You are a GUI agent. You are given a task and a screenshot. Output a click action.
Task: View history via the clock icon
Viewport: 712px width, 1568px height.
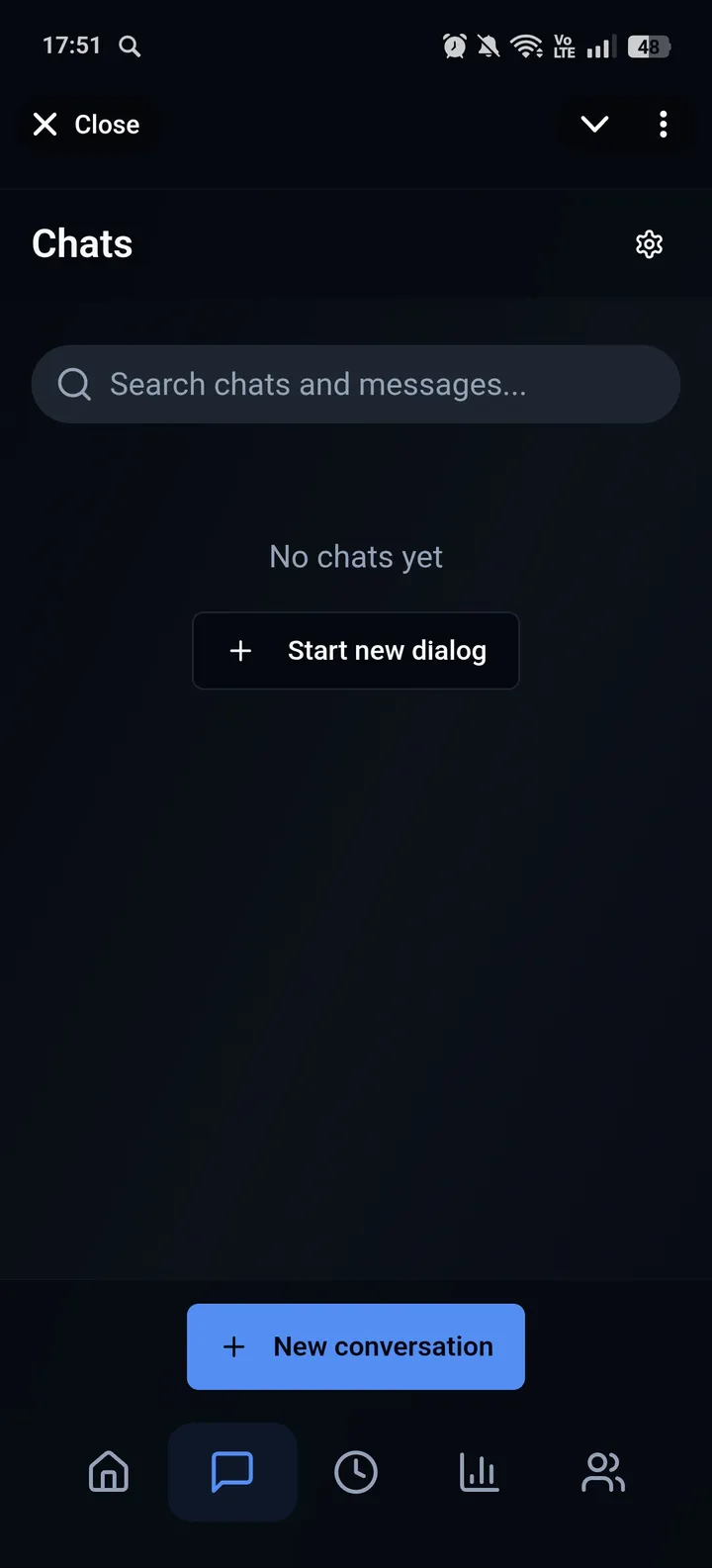click(x=355, y=1471)
